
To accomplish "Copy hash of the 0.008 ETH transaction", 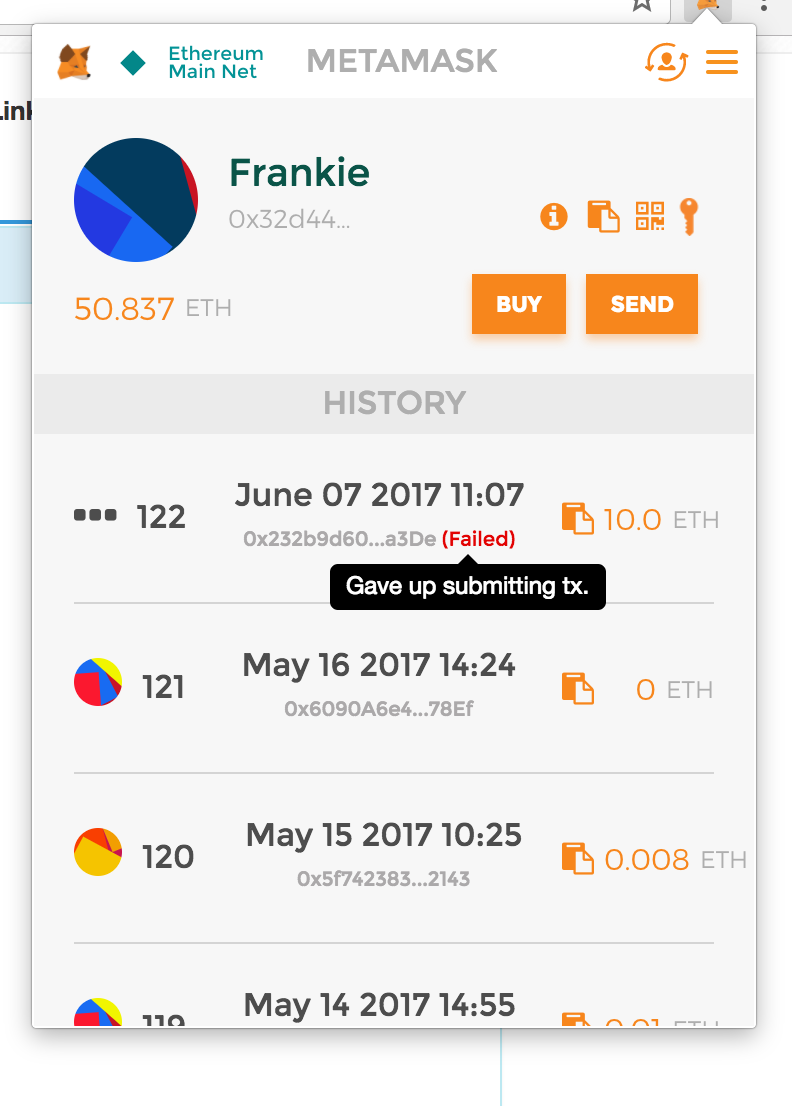I will (x=577, y=859).
